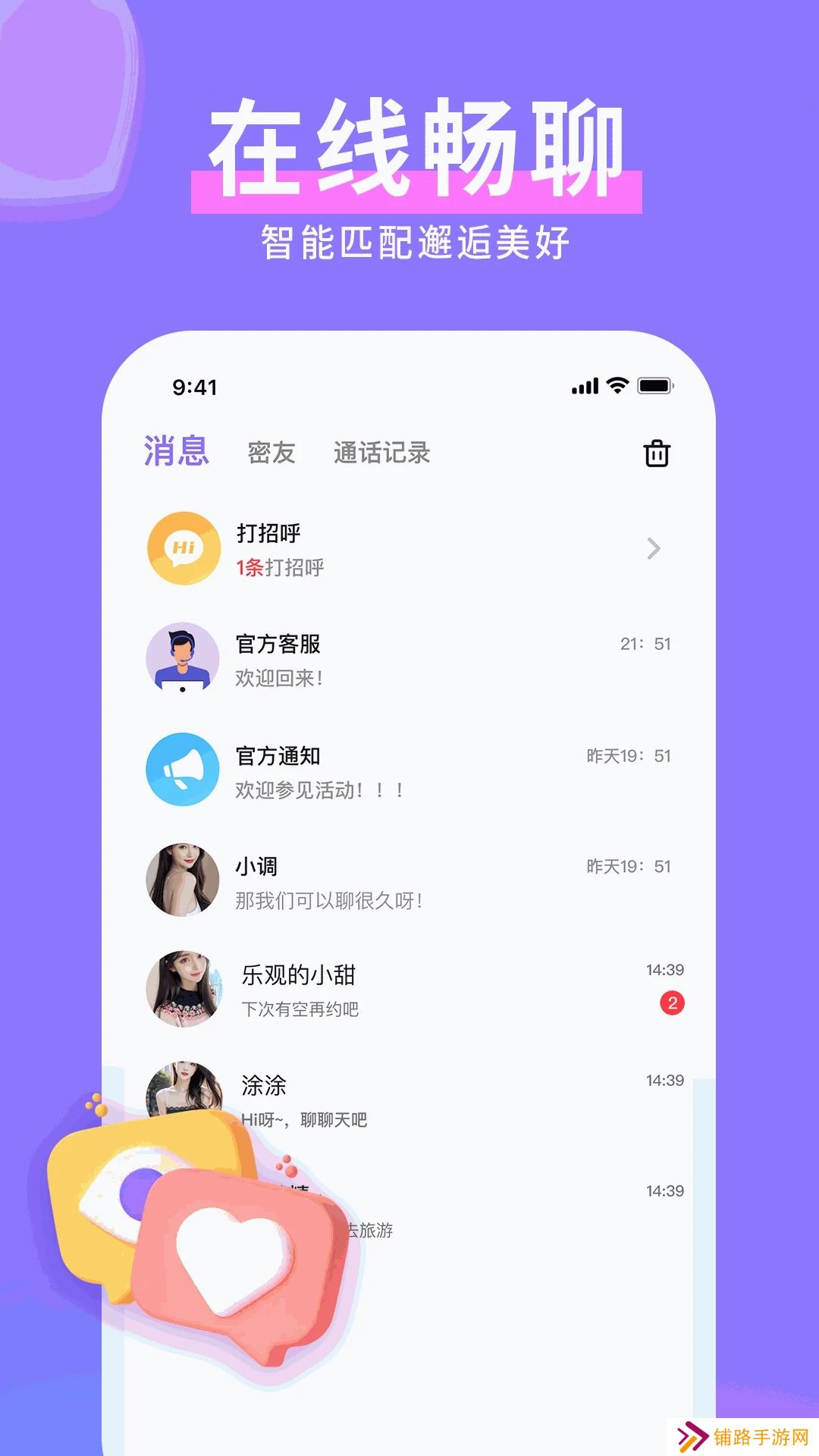Open 小调's profile avatar
The width and height of the screenshot is (819, 1456).
click(x=182, y=878)
